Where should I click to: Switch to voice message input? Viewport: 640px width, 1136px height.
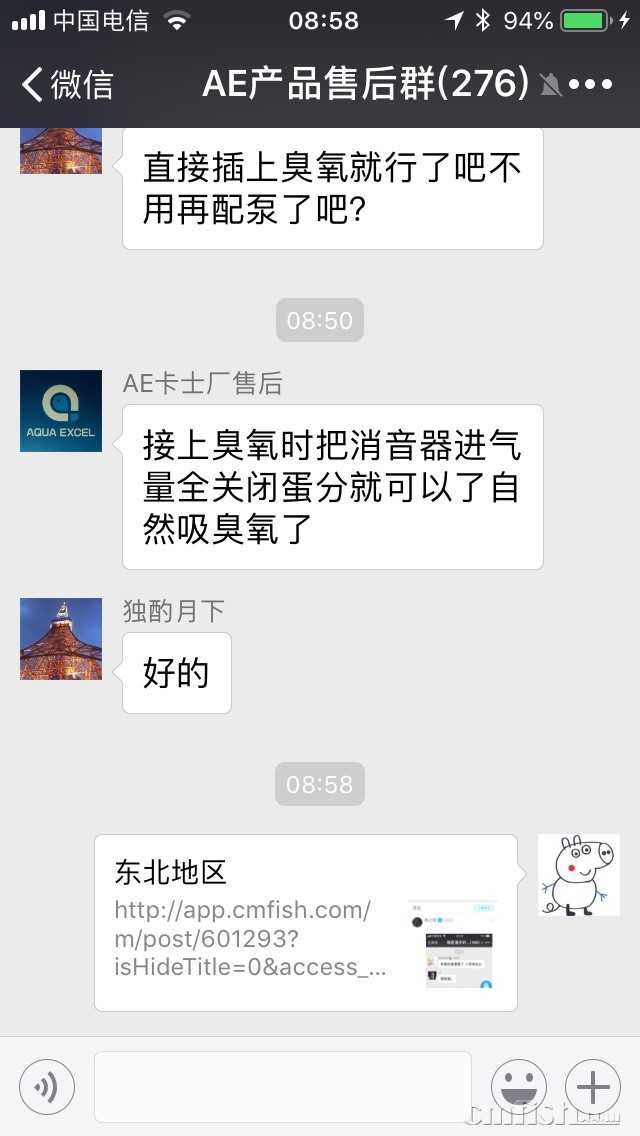click(x=47, y=1086)
